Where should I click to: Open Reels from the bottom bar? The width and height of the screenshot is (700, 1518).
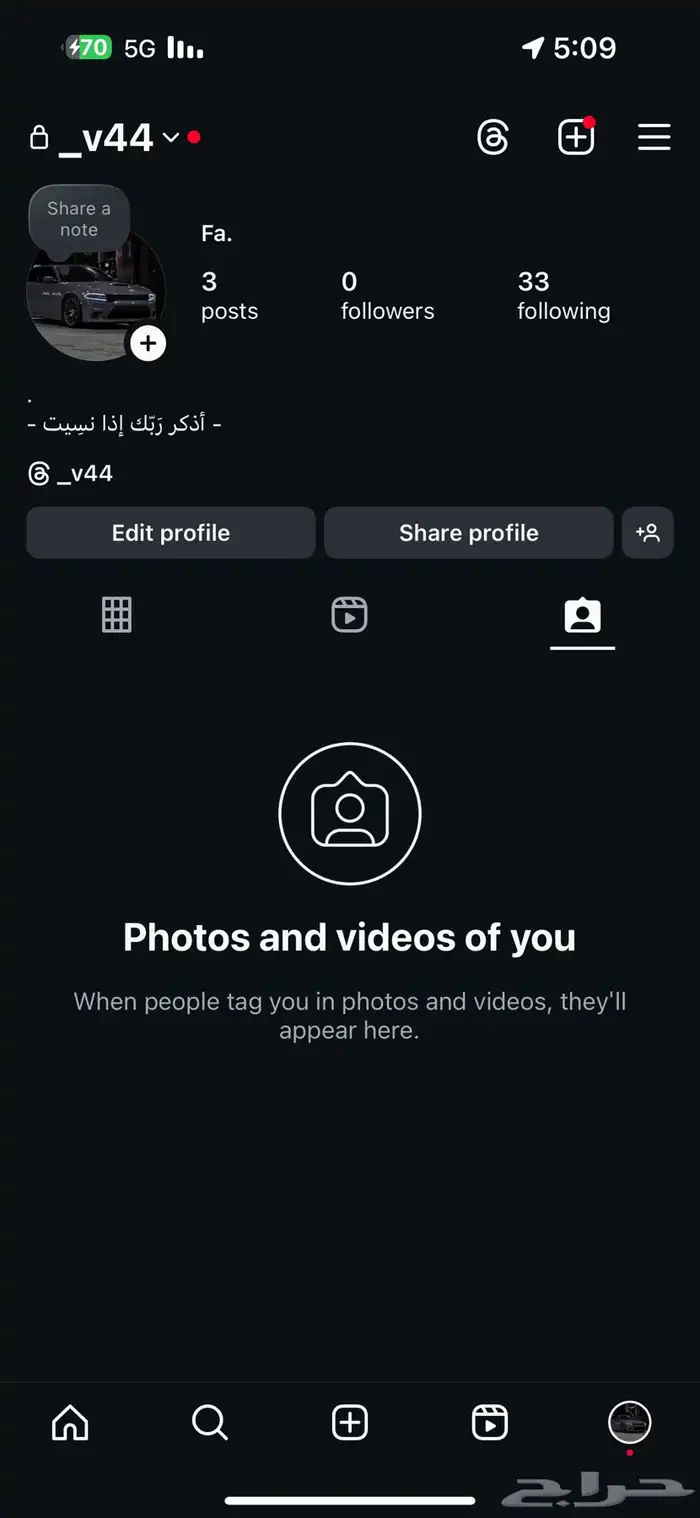click(x=490, y=1422)
